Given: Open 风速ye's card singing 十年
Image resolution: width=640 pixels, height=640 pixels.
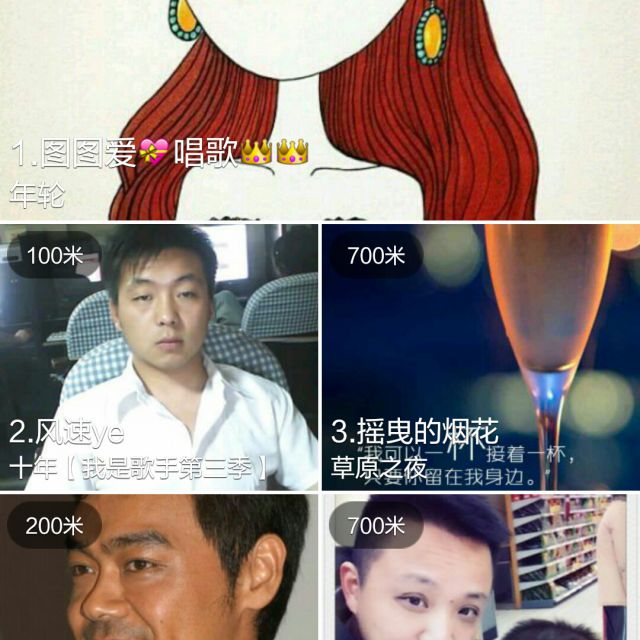Looking at the screenshot, I should click(159, 357).
